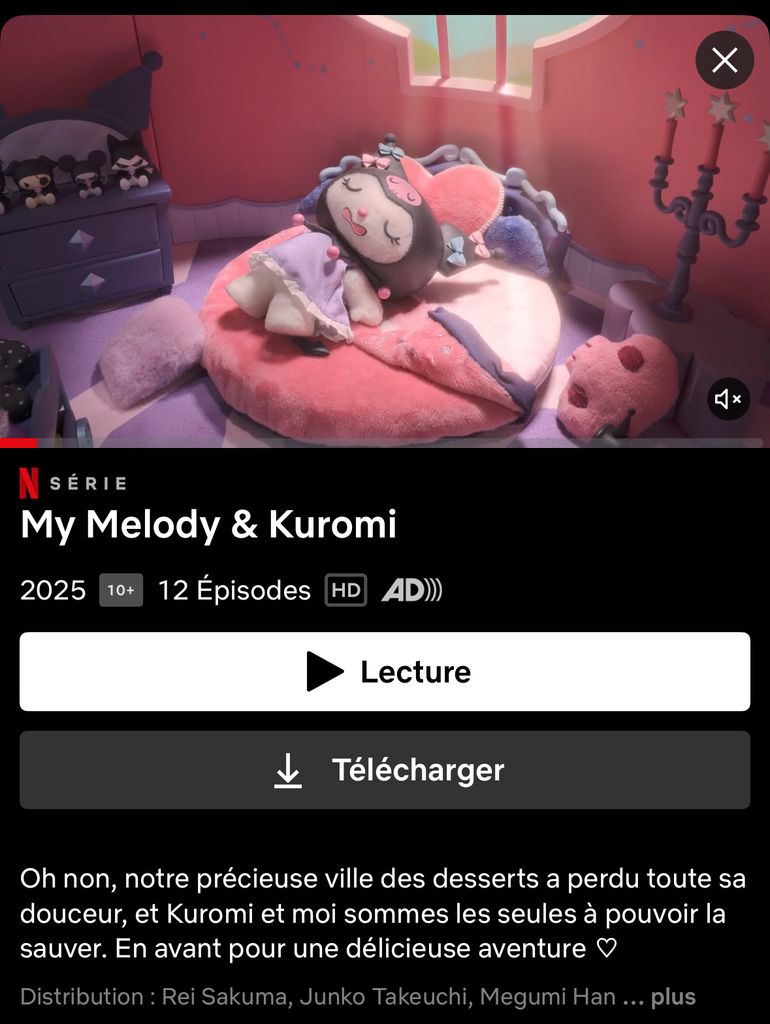770x1024 pixels.
Task: Unmute the trailer preview sound
Action: (727, 400)
